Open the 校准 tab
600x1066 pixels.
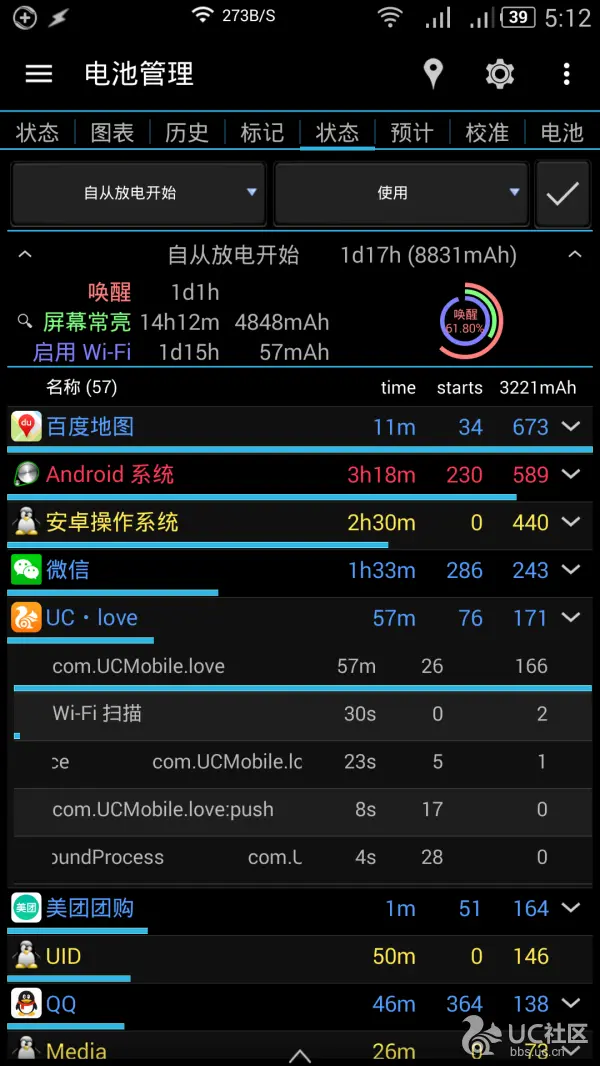tap(487, 133)
